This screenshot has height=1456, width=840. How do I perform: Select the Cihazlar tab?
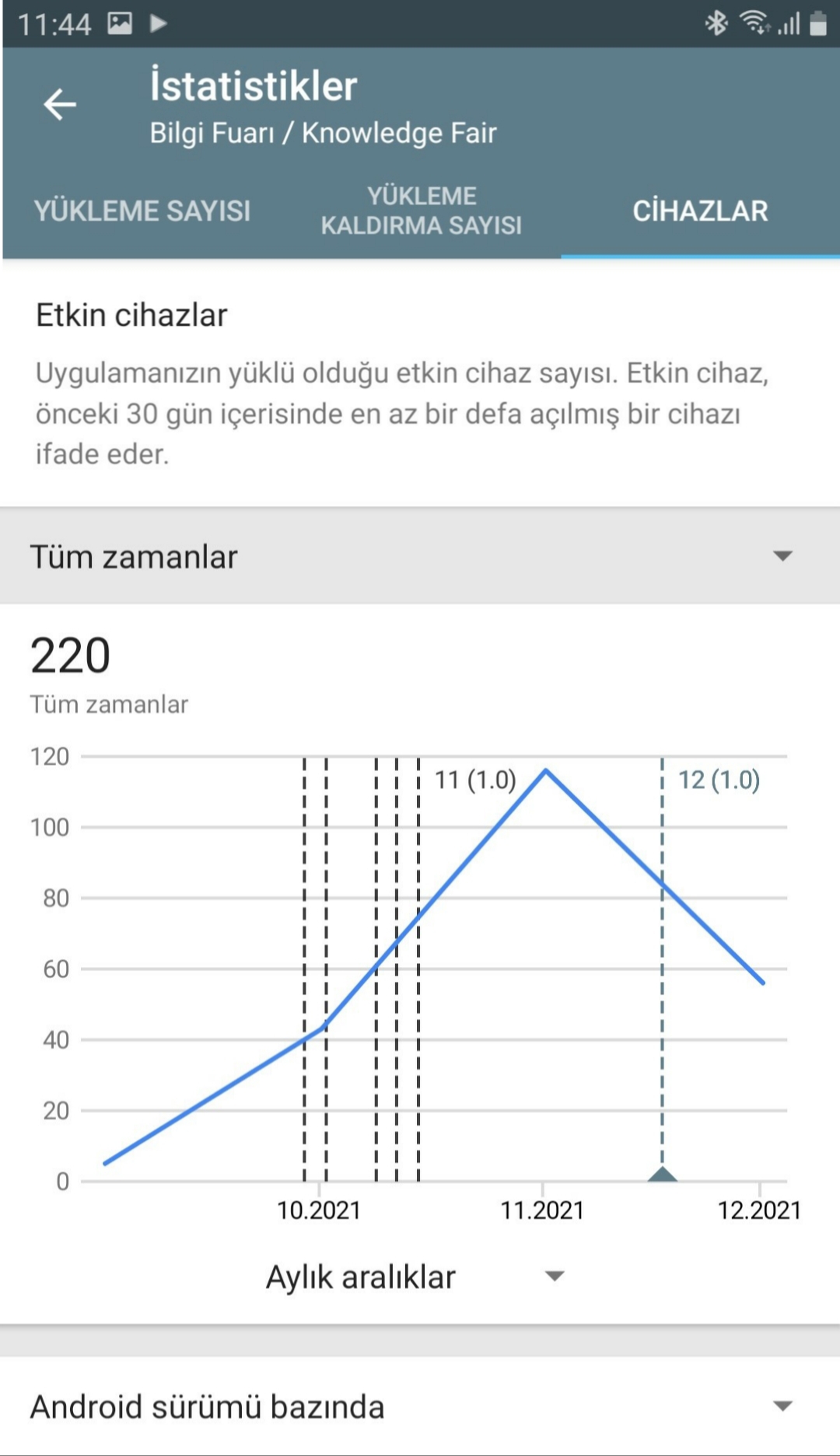point(700,211)
